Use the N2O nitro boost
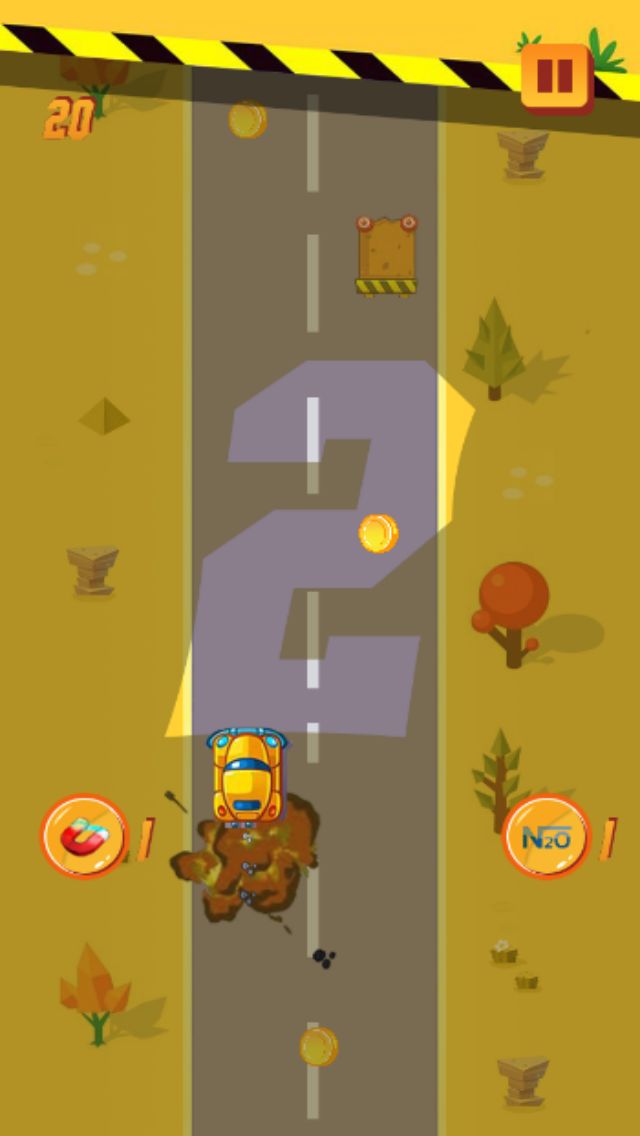The width and height of the screenshot is (640, 1136). pos(546,836)
